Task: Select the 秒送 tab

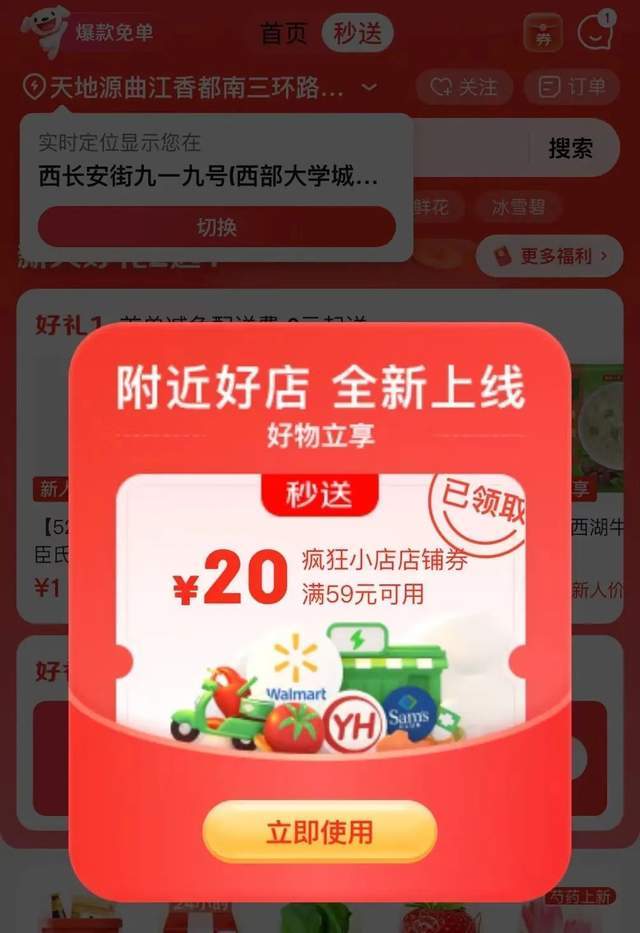Action: click(357, 33)
